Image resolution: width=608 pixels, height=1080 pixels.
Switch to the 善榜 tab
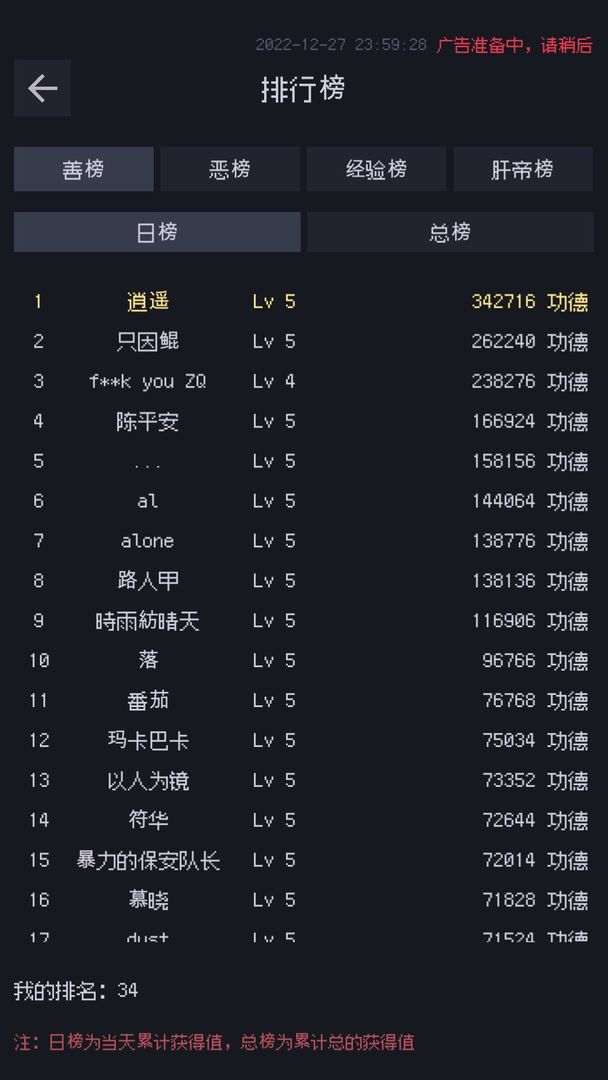pyautogui.click(x=83, y=169)
